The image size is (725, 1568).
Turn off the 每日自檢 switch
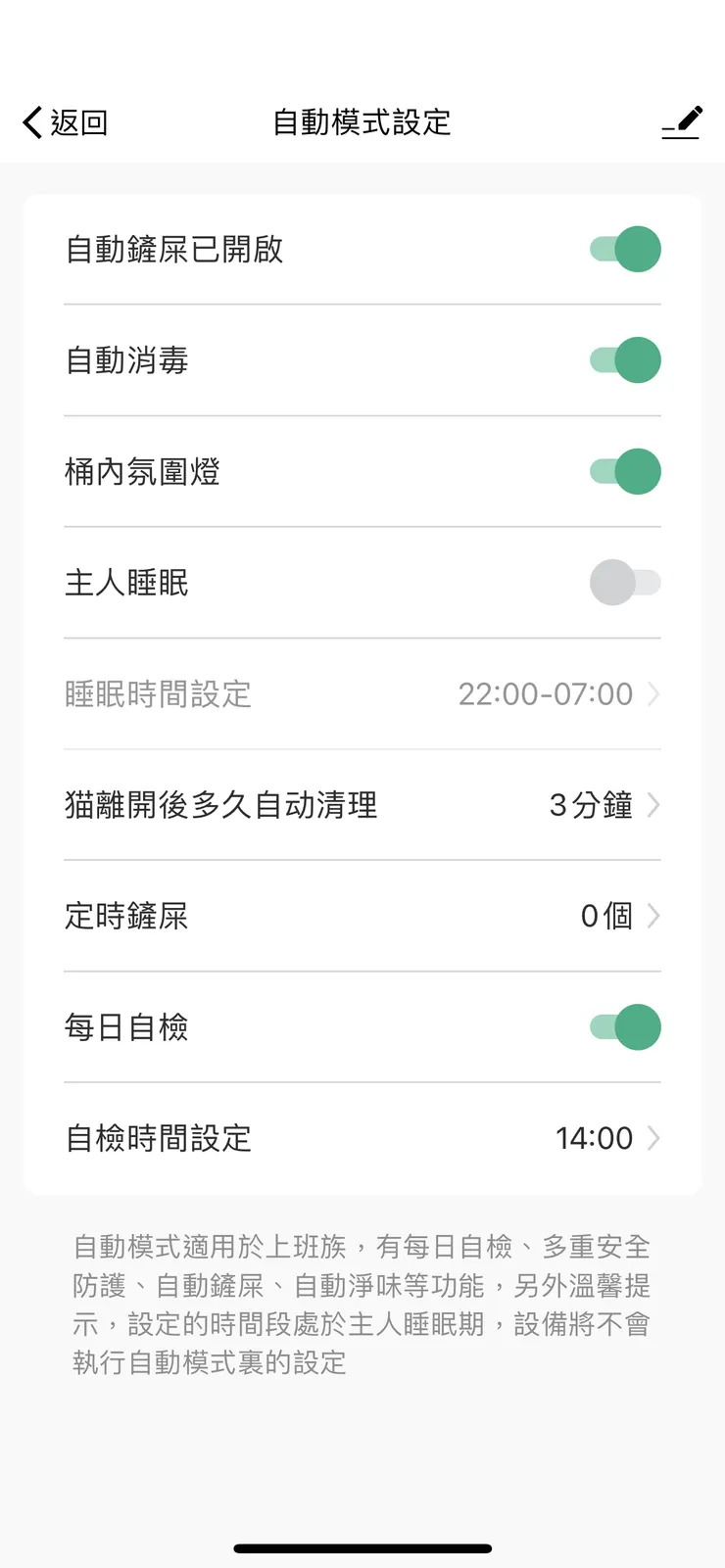click(x=625, y=1026)
